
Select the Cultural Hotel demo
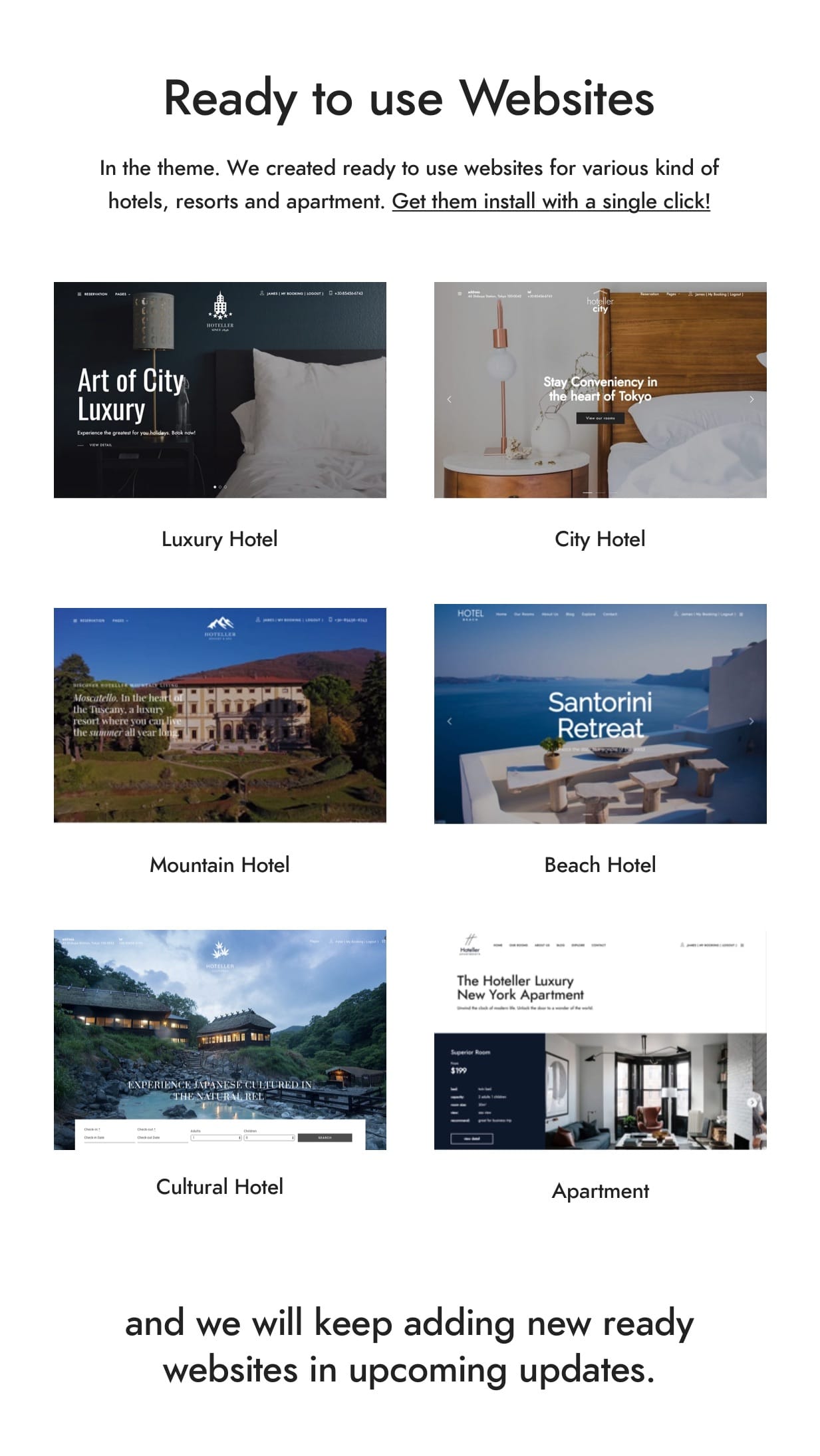(x=219, y=1040)
